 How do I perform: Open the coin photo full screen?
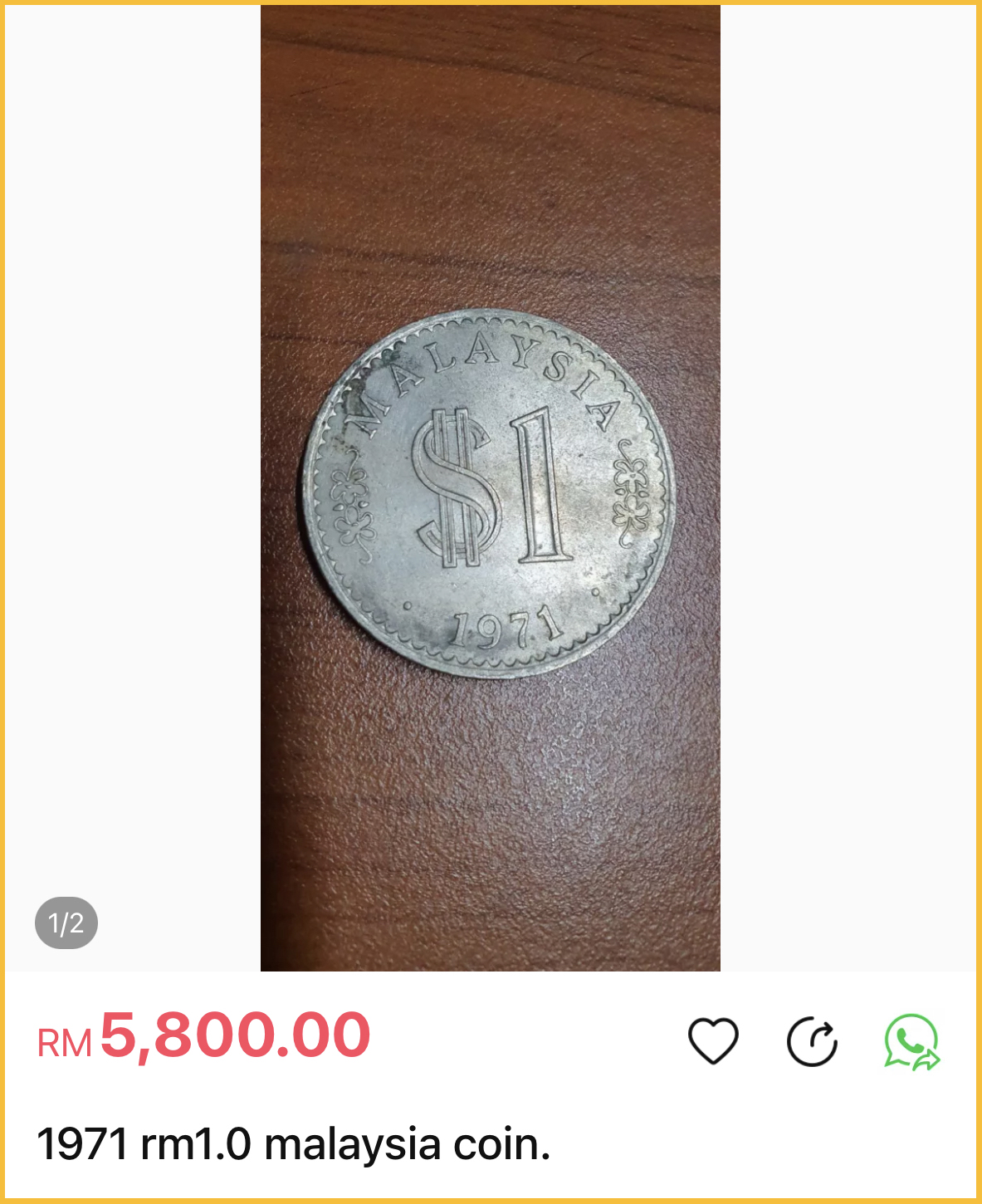pos(490,488)
